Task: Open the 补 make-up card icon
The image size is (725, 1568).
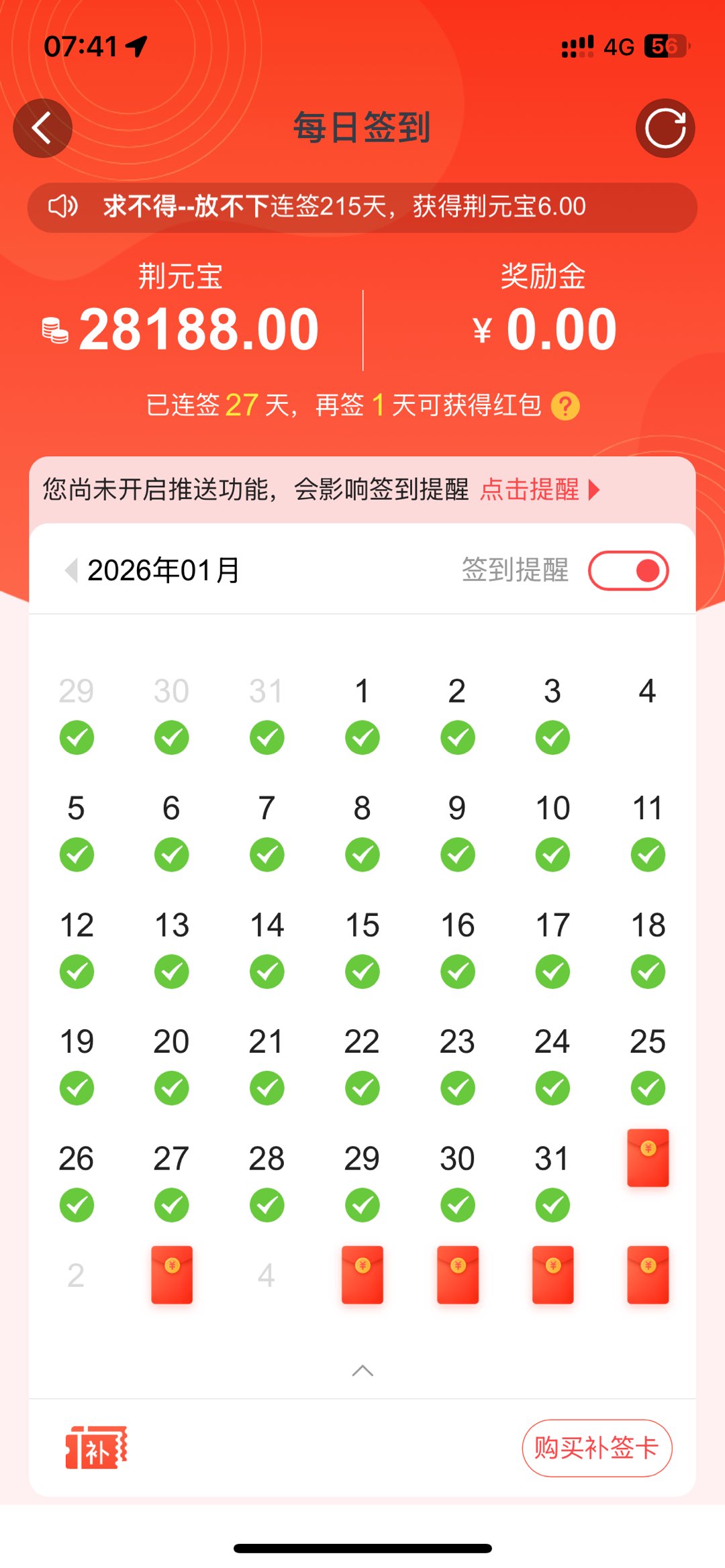Action: (x=96, y=1448)
